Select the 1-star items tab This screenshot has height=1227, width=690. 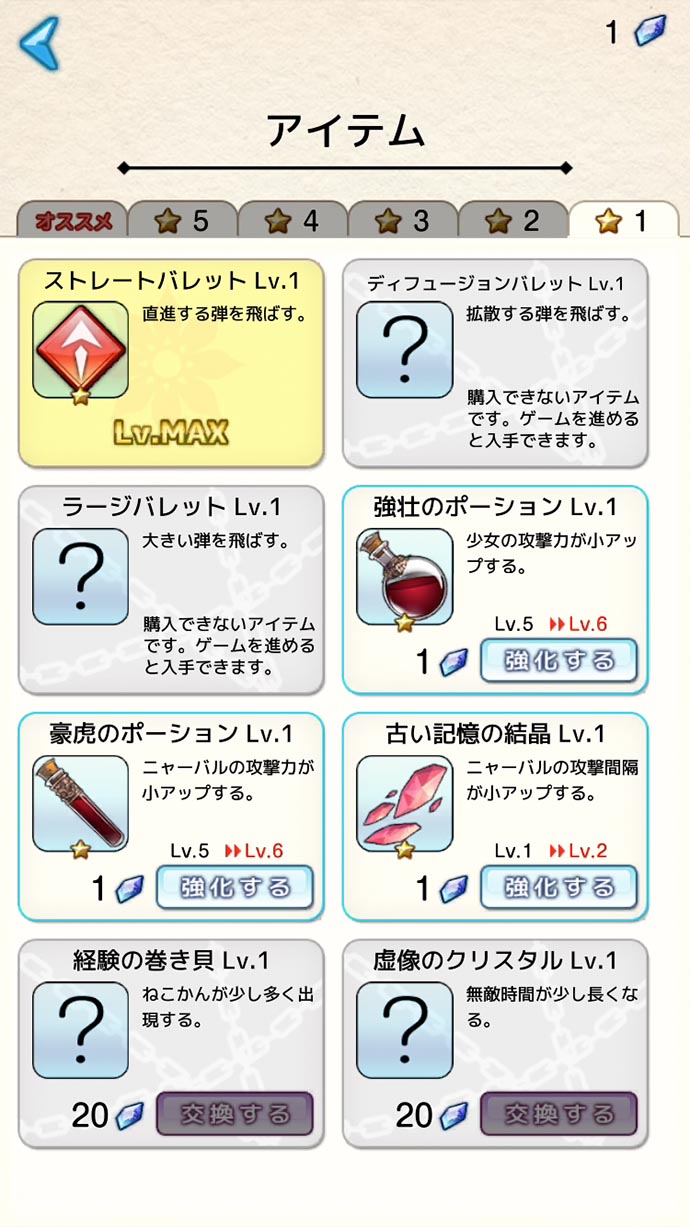[x=623, y=221]
